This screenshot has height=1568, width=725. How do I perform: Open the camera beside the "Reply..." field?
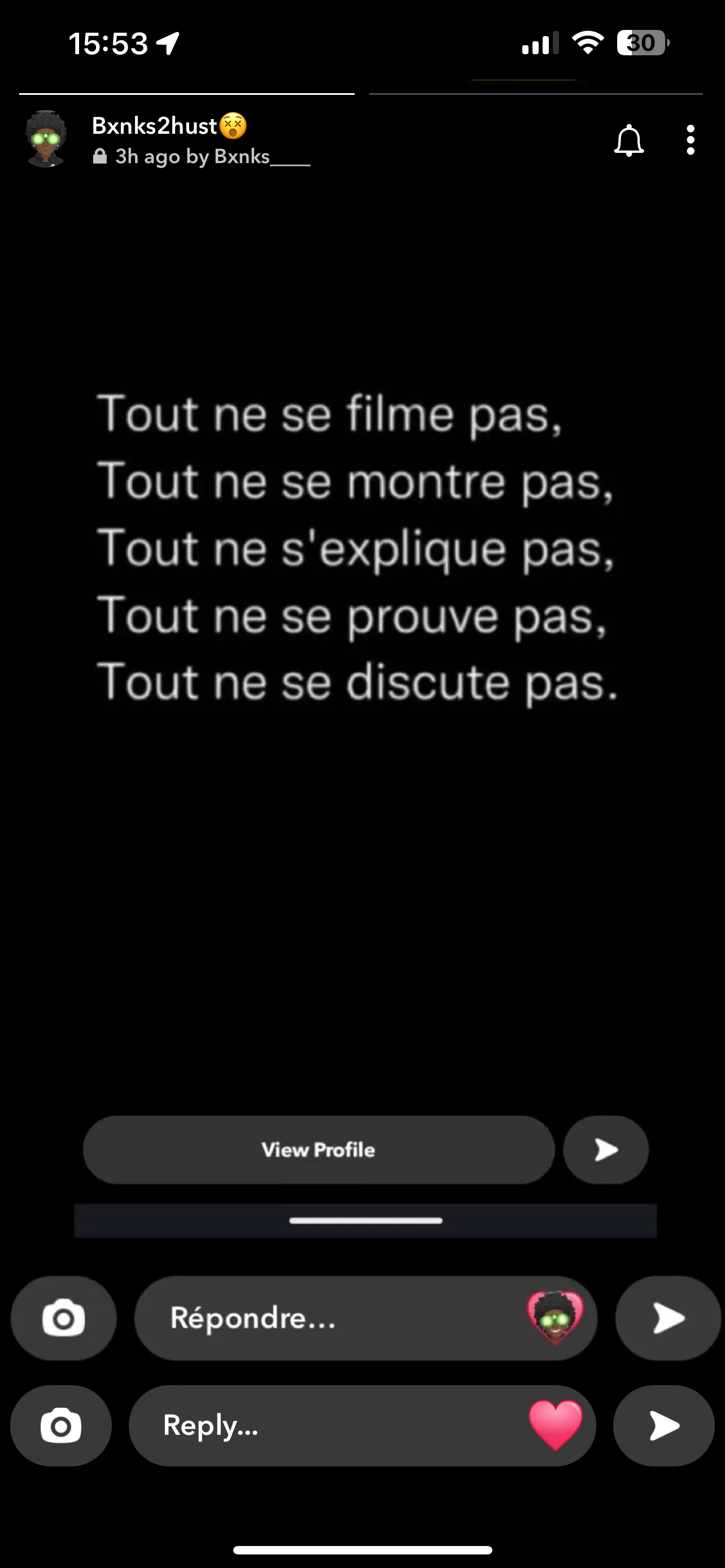coord(61,1426)
